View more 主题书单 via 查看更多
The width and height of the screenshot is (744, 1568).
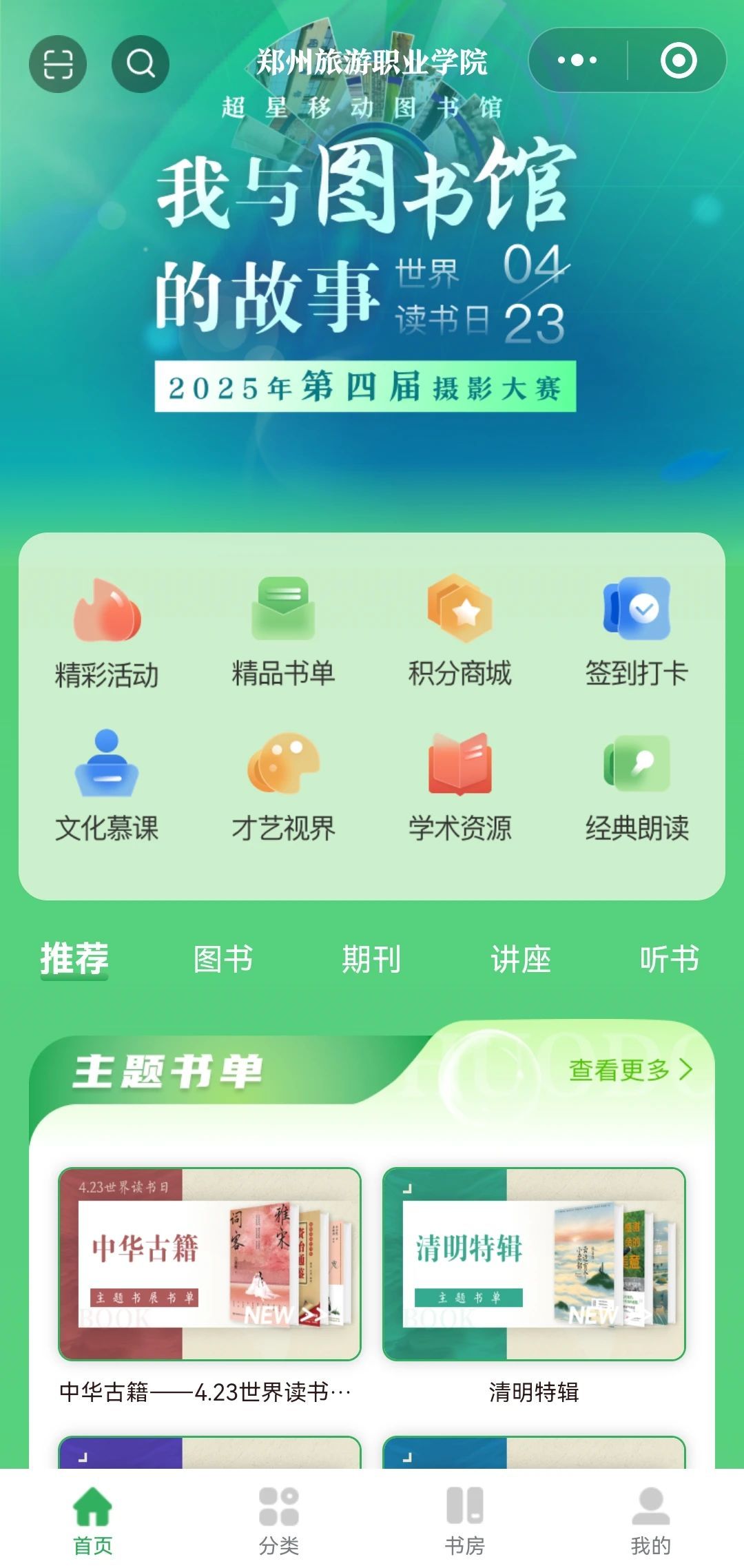(630, 1070)
